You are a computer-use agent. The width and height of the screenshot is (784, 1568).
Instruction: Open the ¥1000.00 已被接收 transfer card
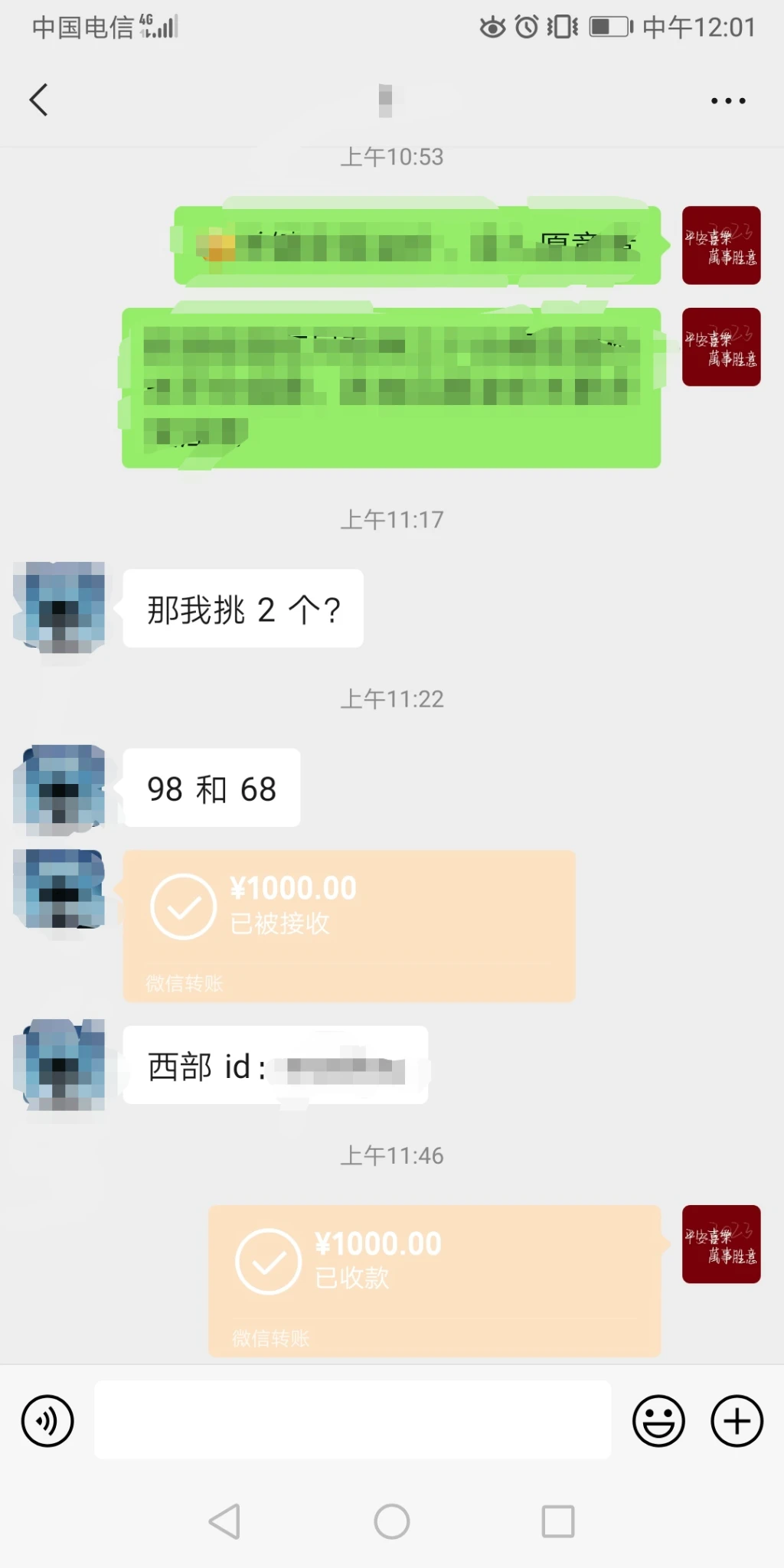click(x=349, y=925)
